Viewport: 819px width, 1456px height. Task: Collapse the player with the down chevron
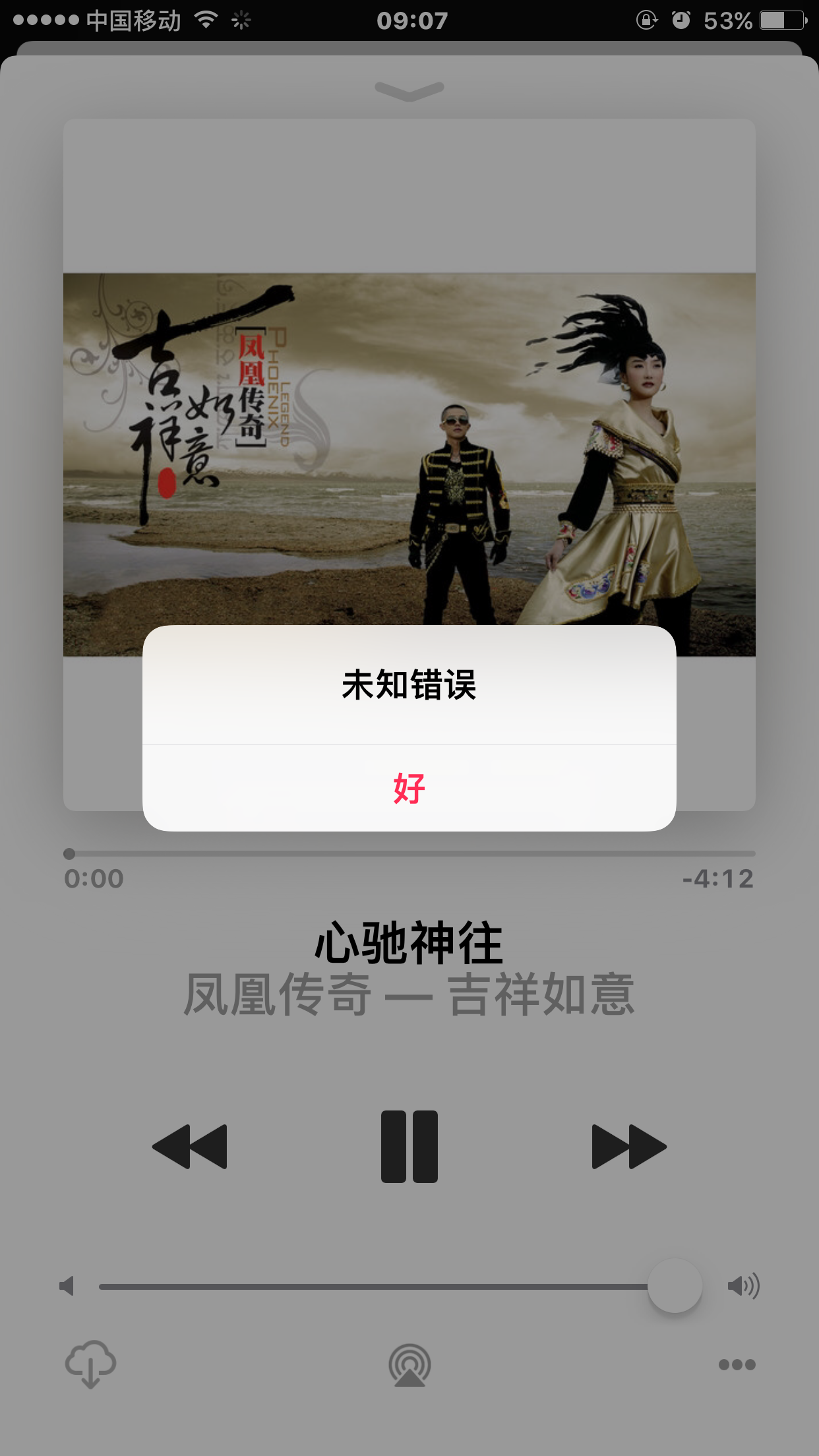click(x=409, y=90)
